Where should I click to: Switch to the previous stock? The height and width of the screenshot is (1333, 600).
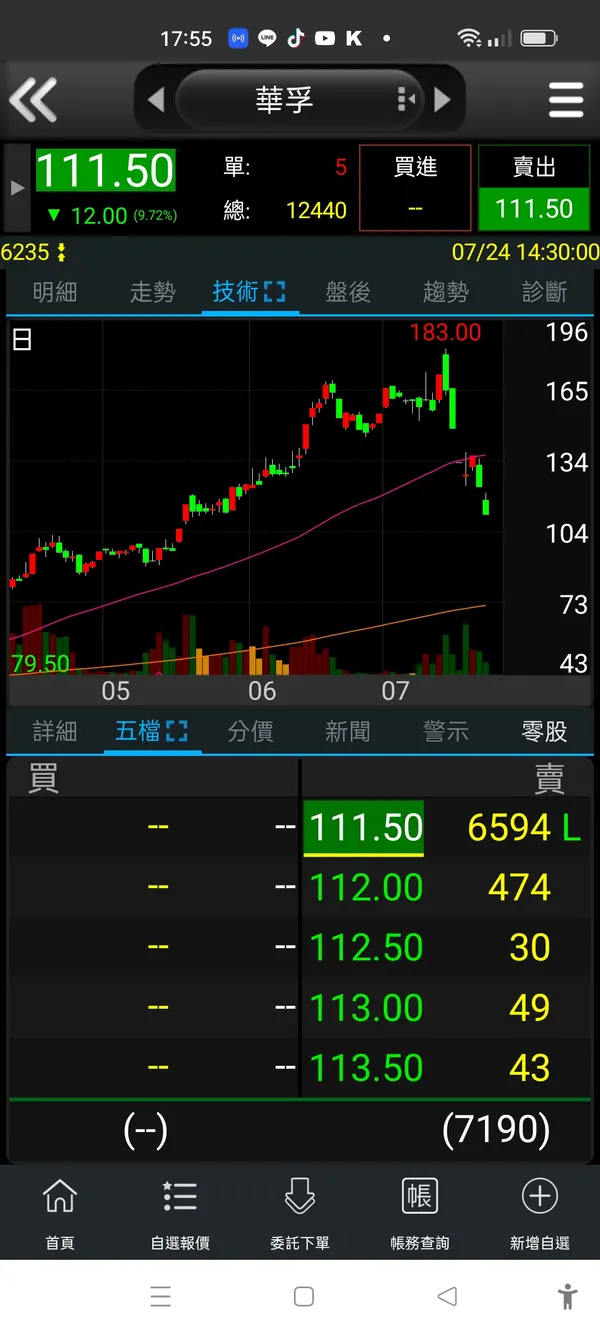pos(156,100)
